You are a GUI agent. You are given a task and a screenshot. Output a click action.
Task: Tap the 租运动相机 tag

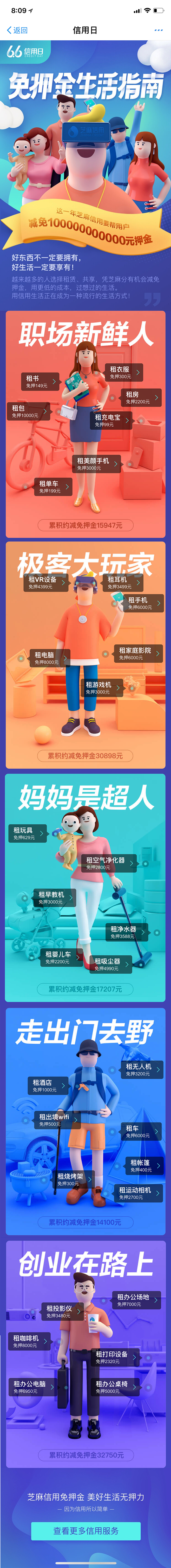(139, 1192)
